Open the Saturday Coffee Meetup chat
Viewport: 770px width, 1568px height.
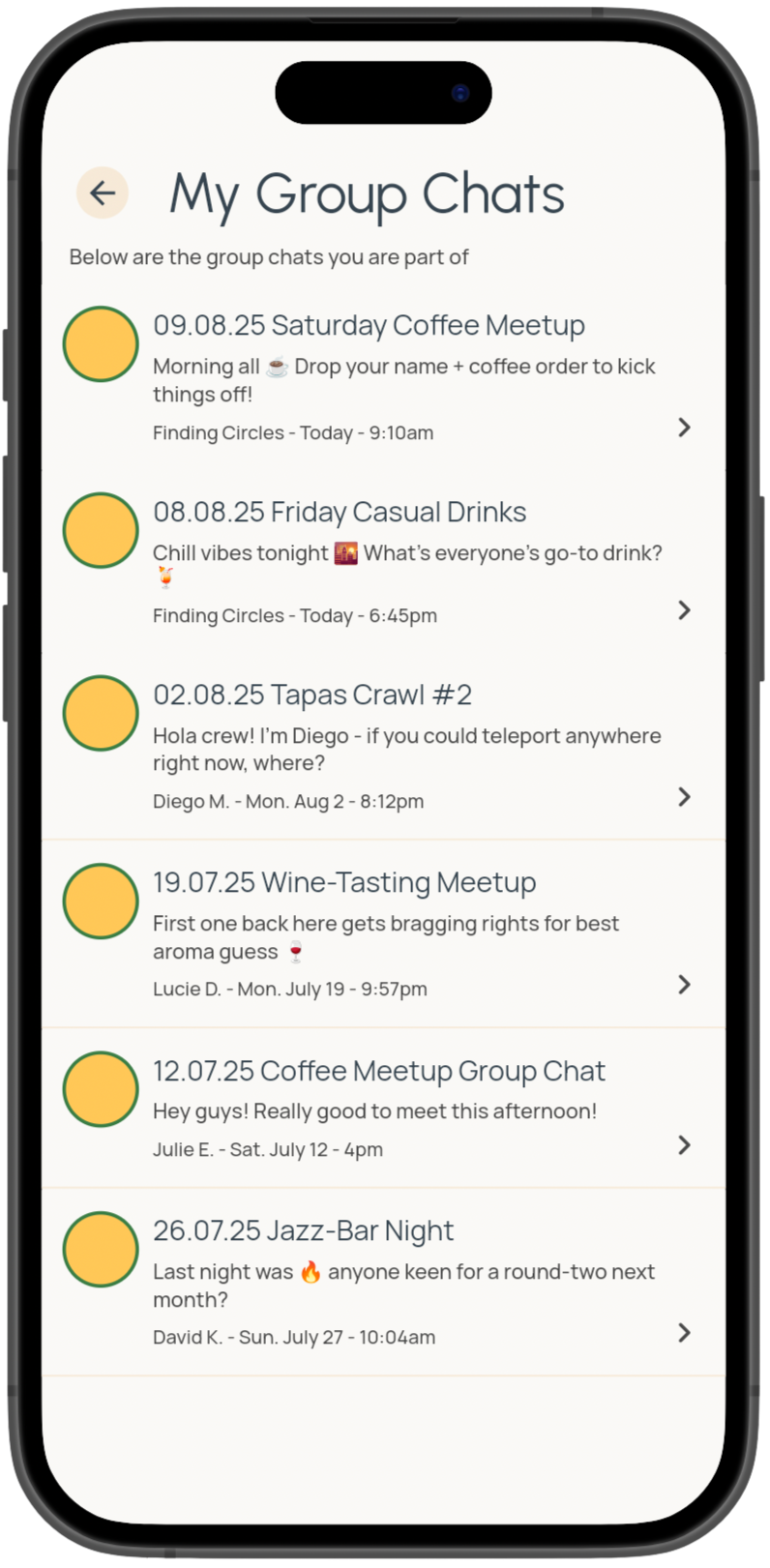click(369, 326)
